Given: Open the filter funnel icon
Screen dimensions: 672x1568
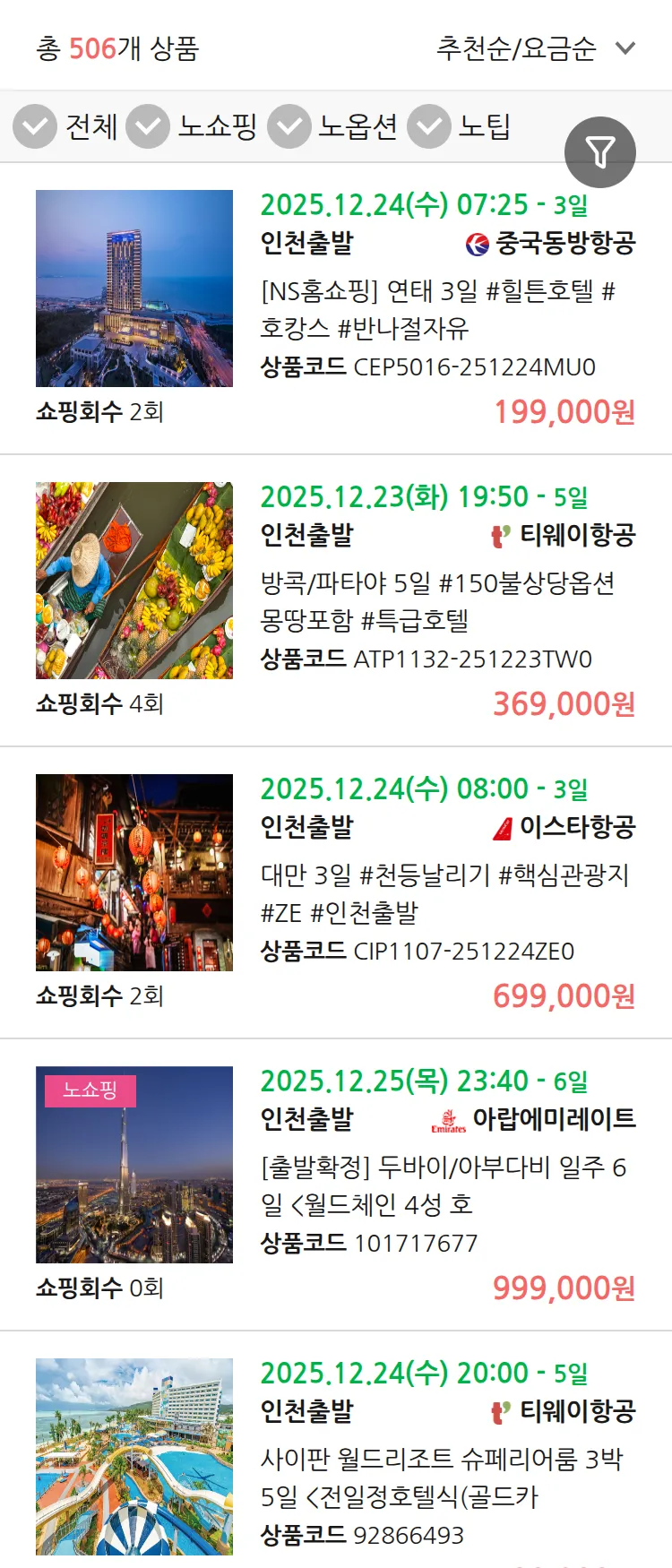Looking at the screenshot, I should click(x=600, y=151).
